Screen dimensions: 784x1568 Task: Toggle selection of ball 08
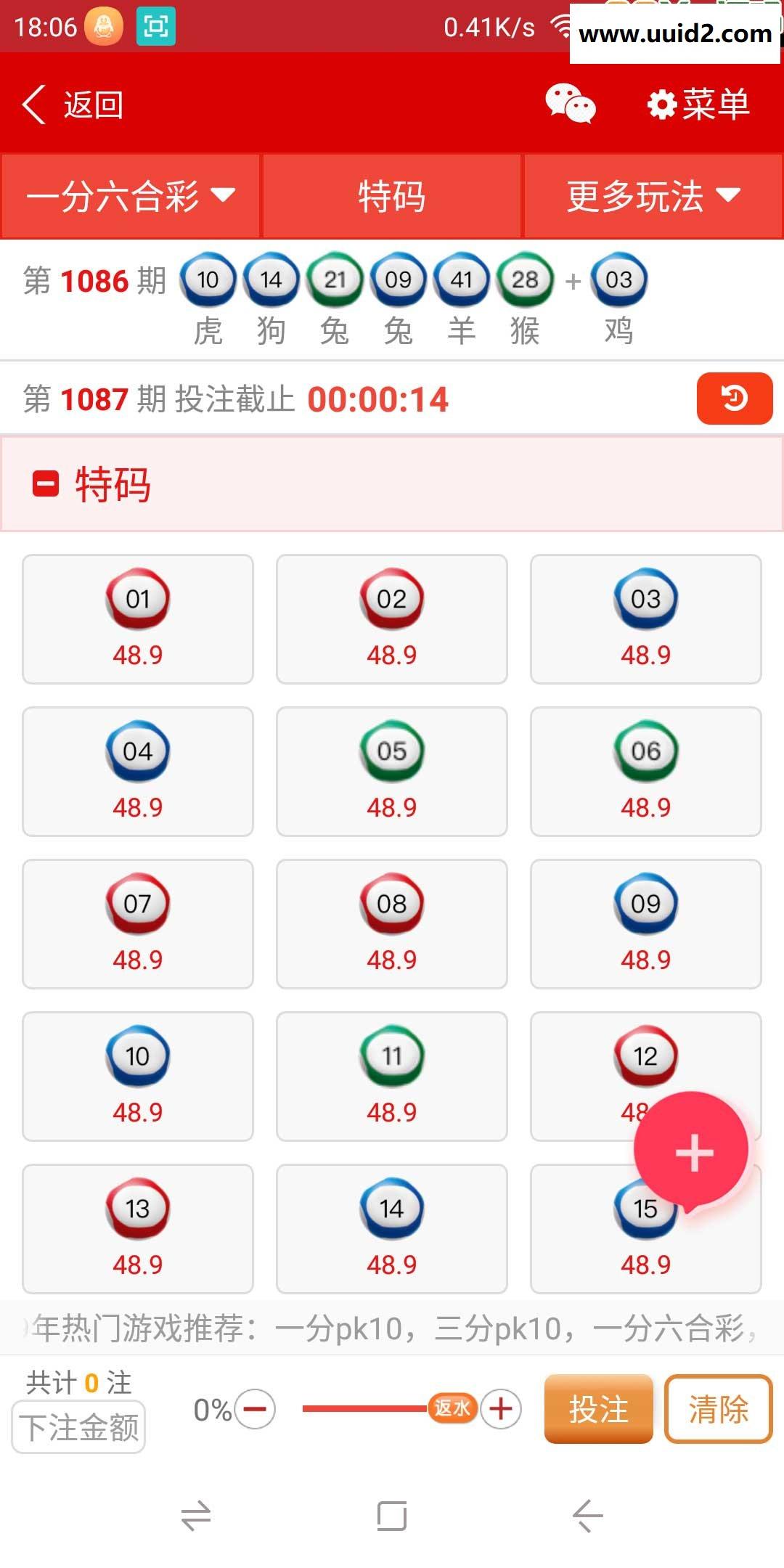tap(391, 923)
